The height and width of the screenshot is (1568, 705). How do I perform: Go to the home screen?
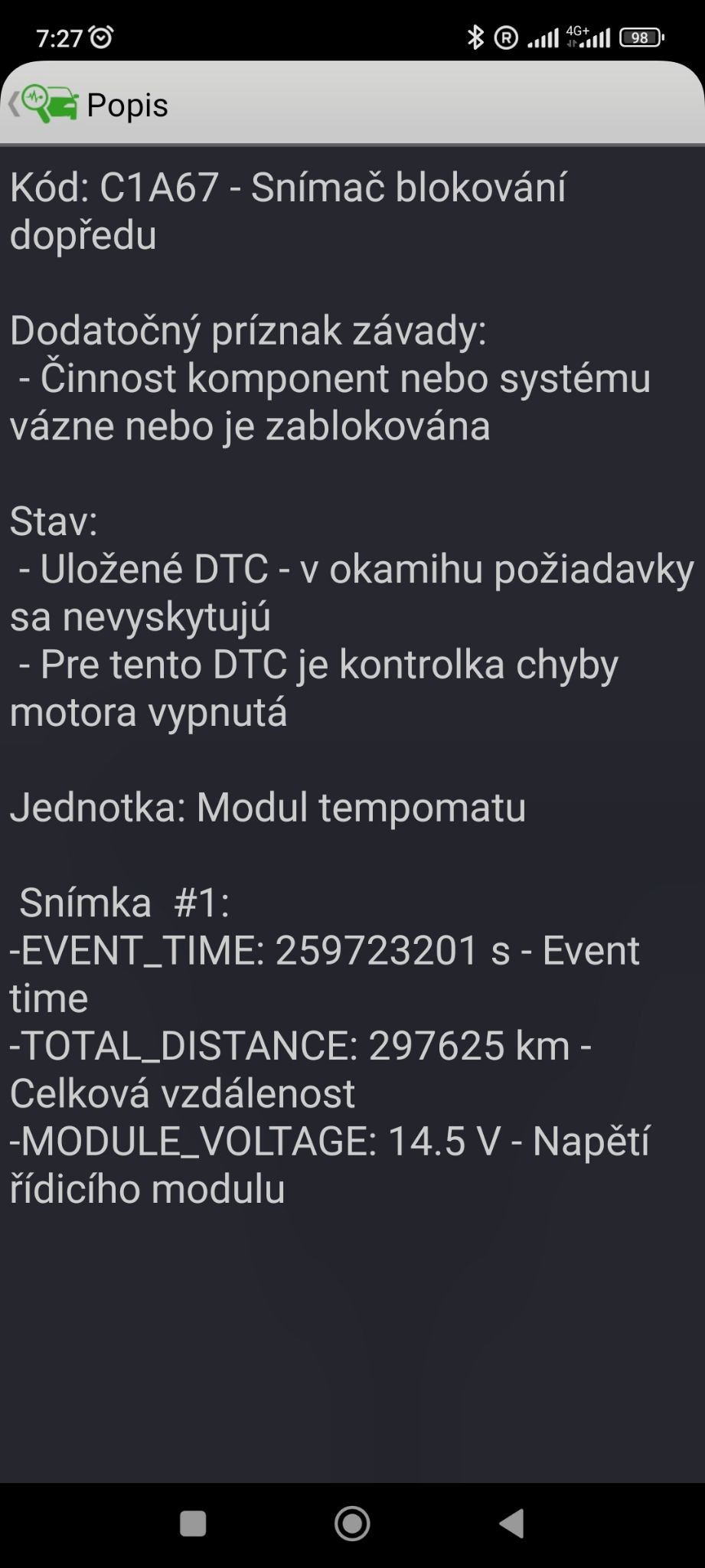352,1524
